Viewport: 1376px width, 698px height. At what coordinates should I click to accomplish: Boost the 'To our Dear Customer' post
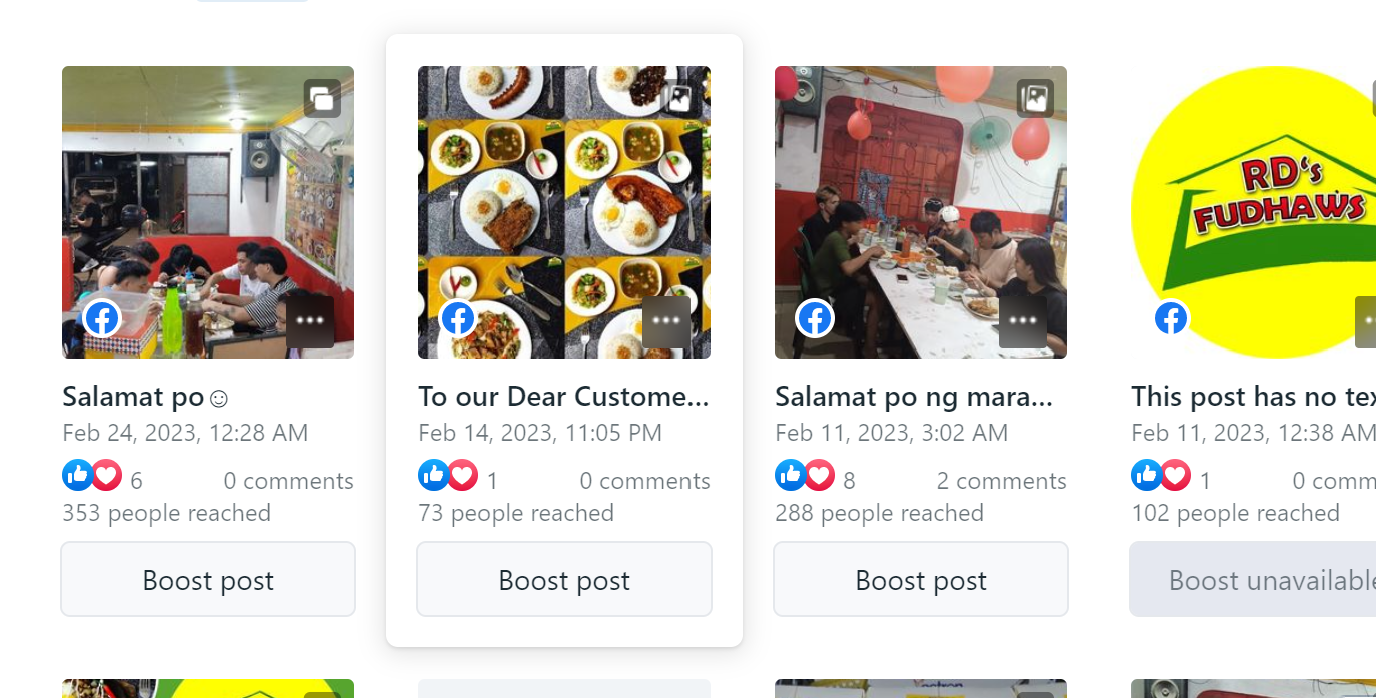click(564, 580)
